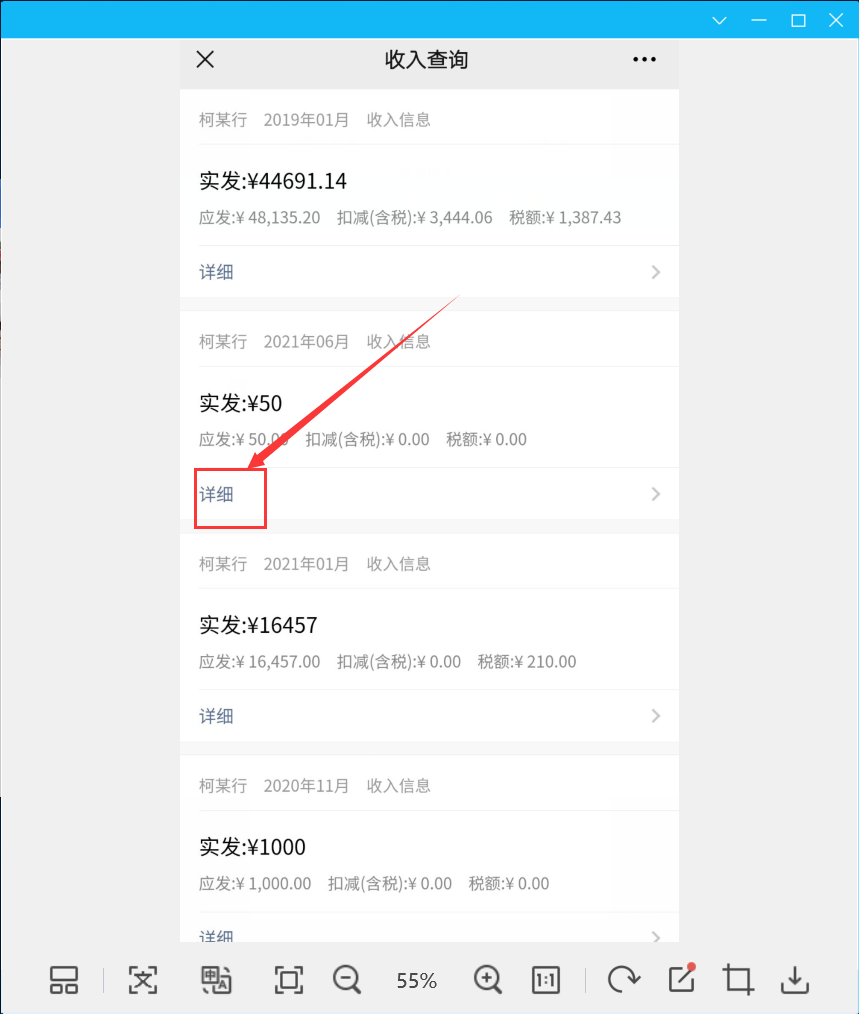
Task: Extract text from the image
Action: [x=142, y=980]
